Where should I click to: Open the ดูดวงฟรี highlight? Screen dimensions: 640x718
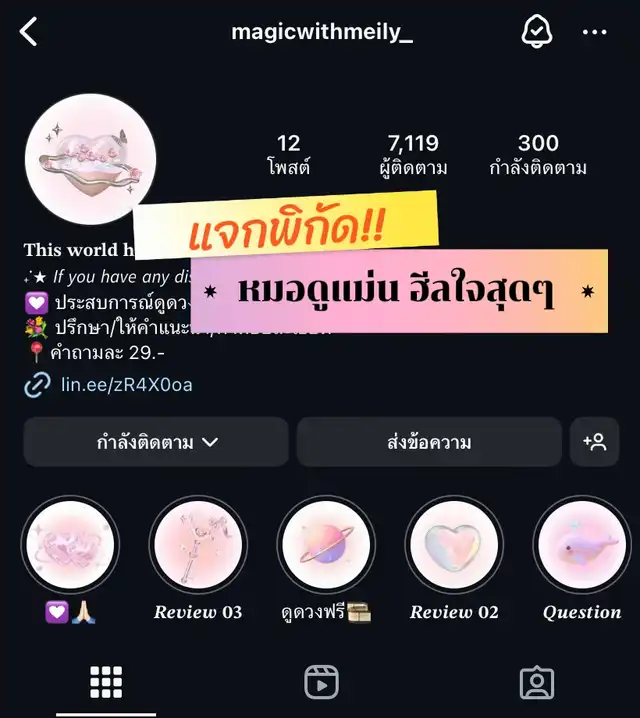[326, 546]
